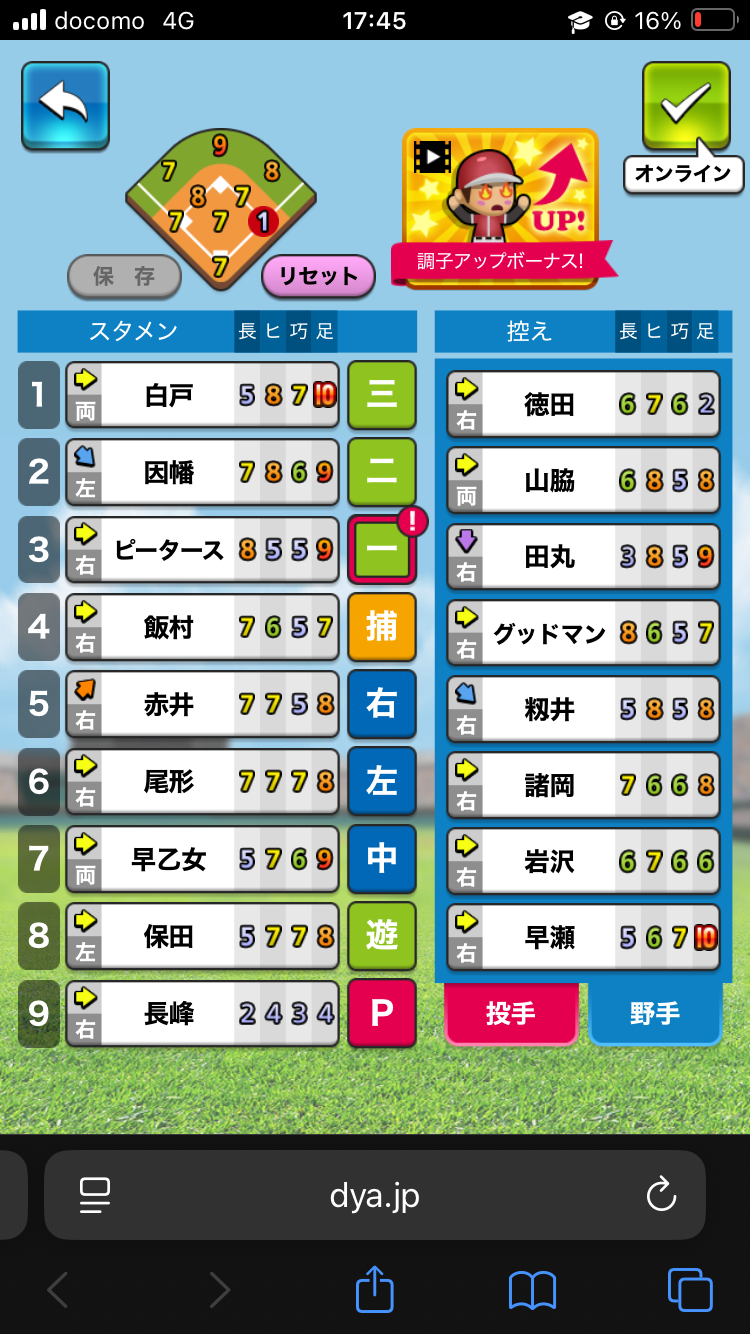Tap the P position button

[381, 1013]
